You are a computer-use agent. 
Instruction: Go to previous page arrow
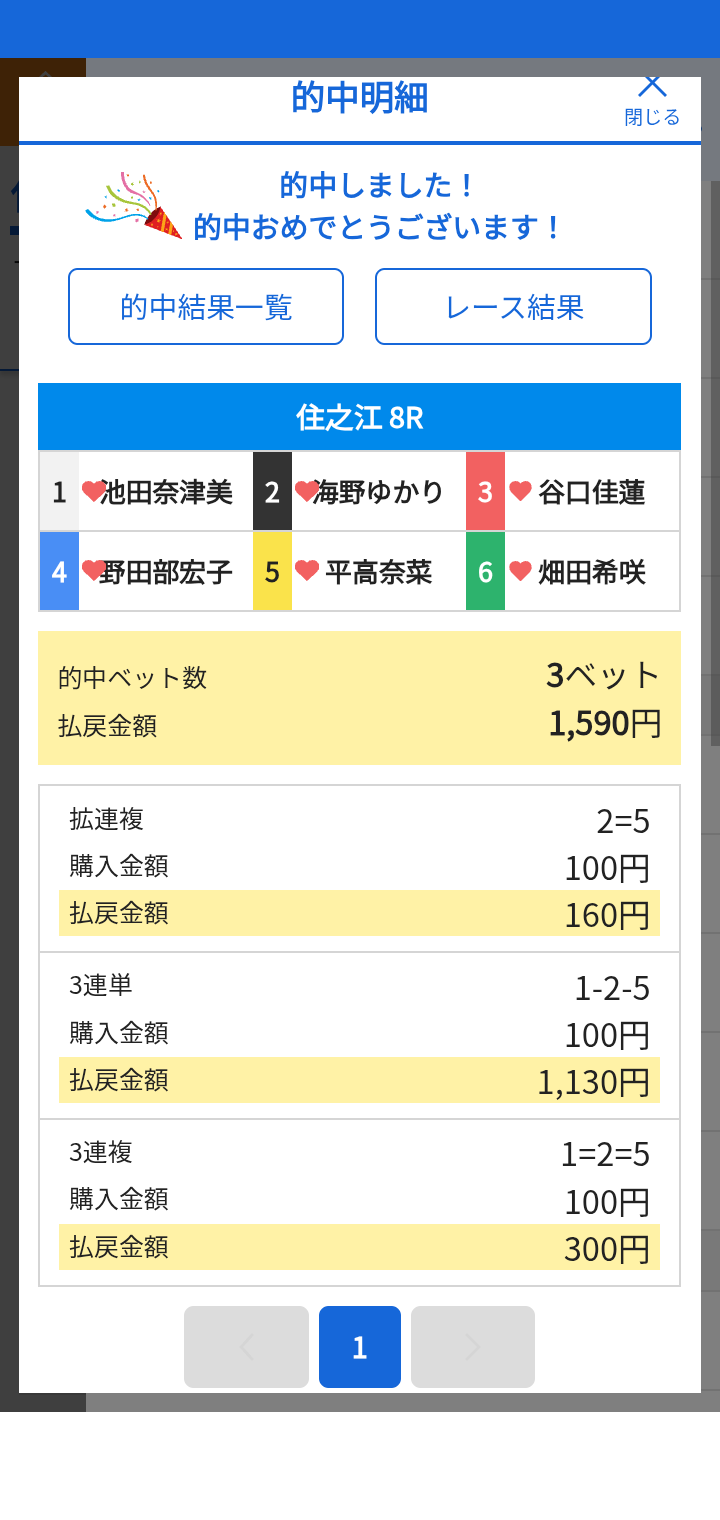[x=246, y=1347]
